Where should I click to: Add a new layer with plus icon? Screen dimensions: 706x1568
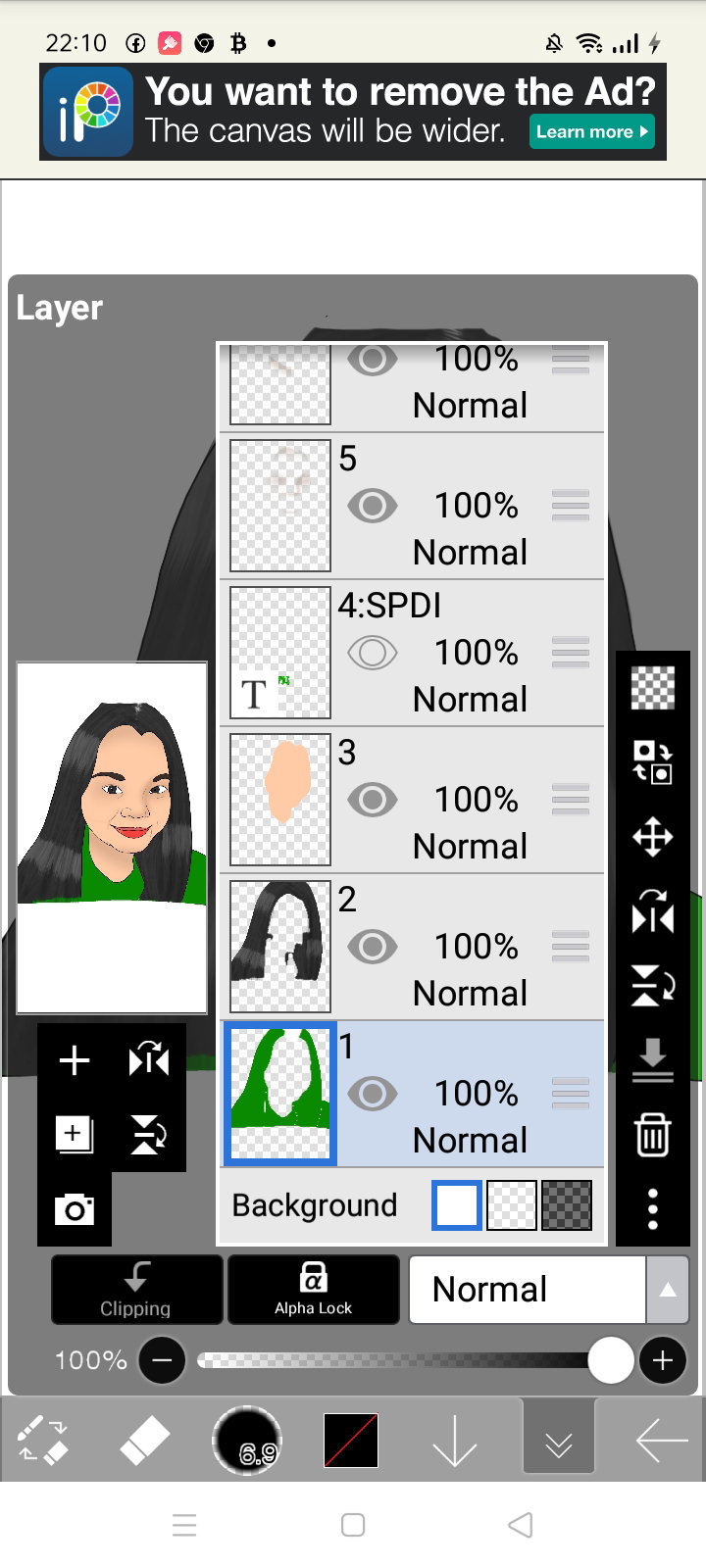[x=75, y=1060]
